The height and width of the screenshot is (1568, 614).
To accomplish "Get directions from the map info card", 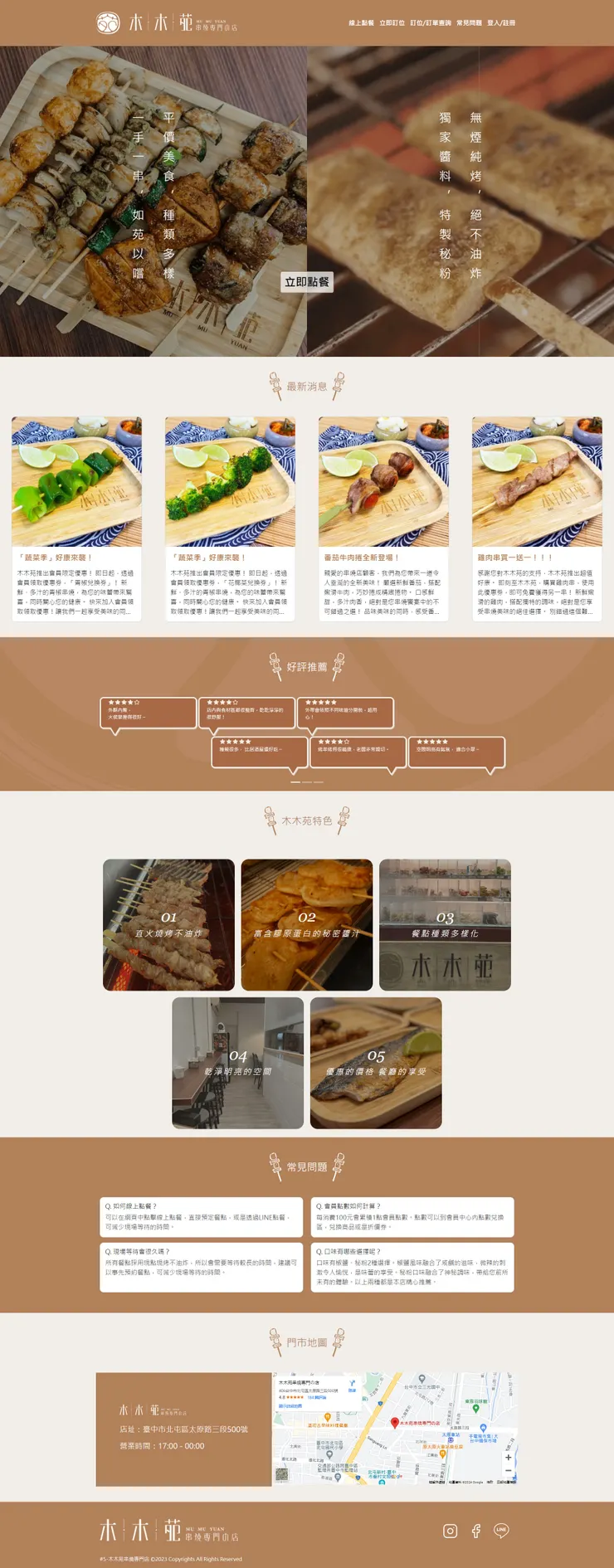I will [x=352, y=1384].
